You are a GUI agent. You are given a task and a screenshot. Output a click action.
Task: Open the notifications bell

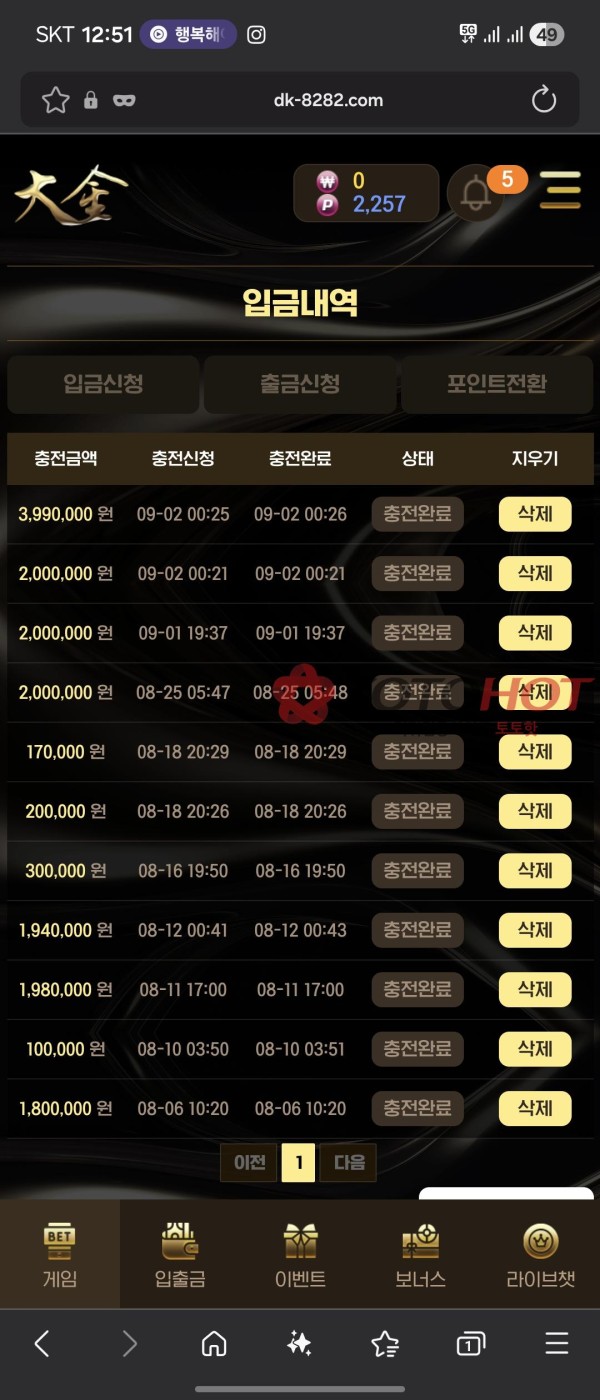[x=476, y=193]
